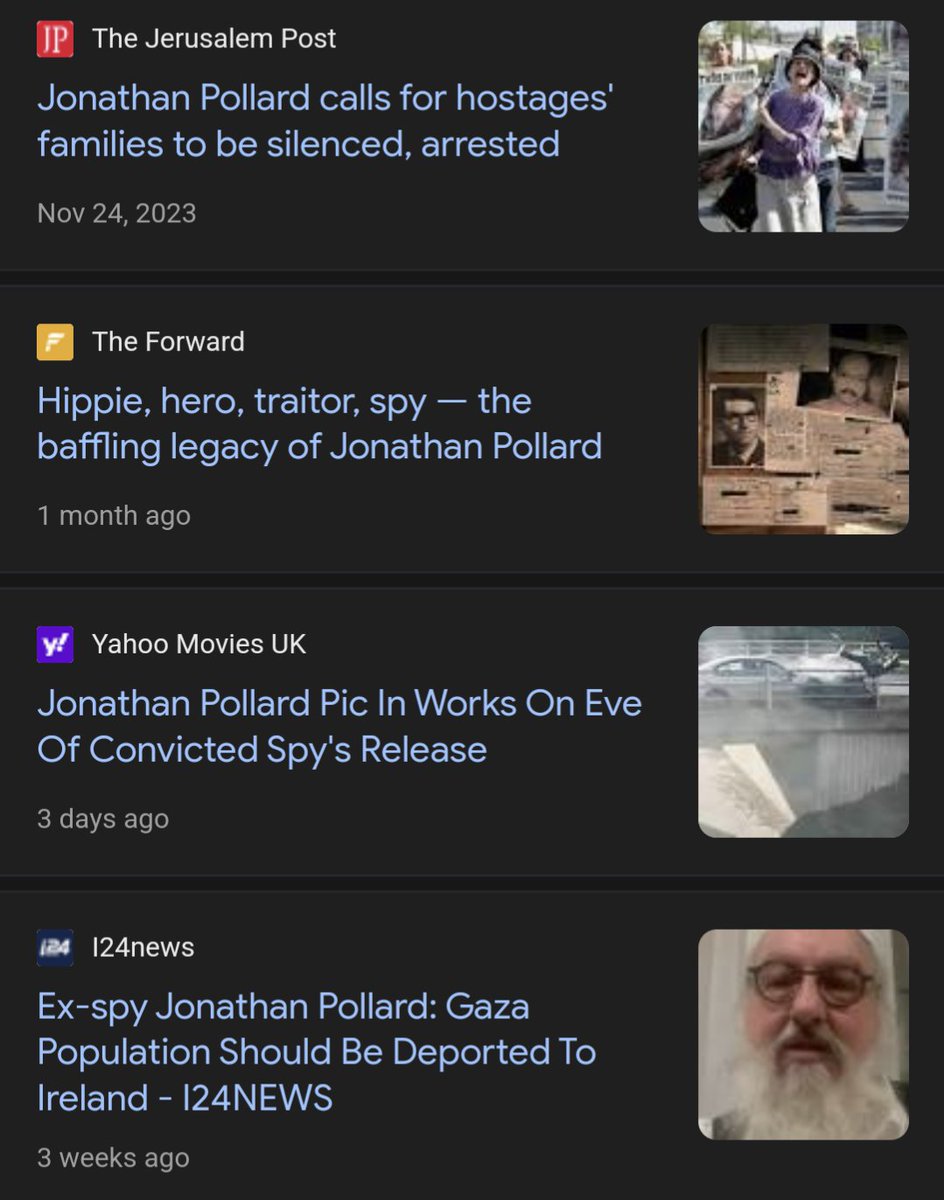Tap the Yahoo Movies UK story thumbnail
This screenshot has height=1200, width=944.
click(803, 731)
